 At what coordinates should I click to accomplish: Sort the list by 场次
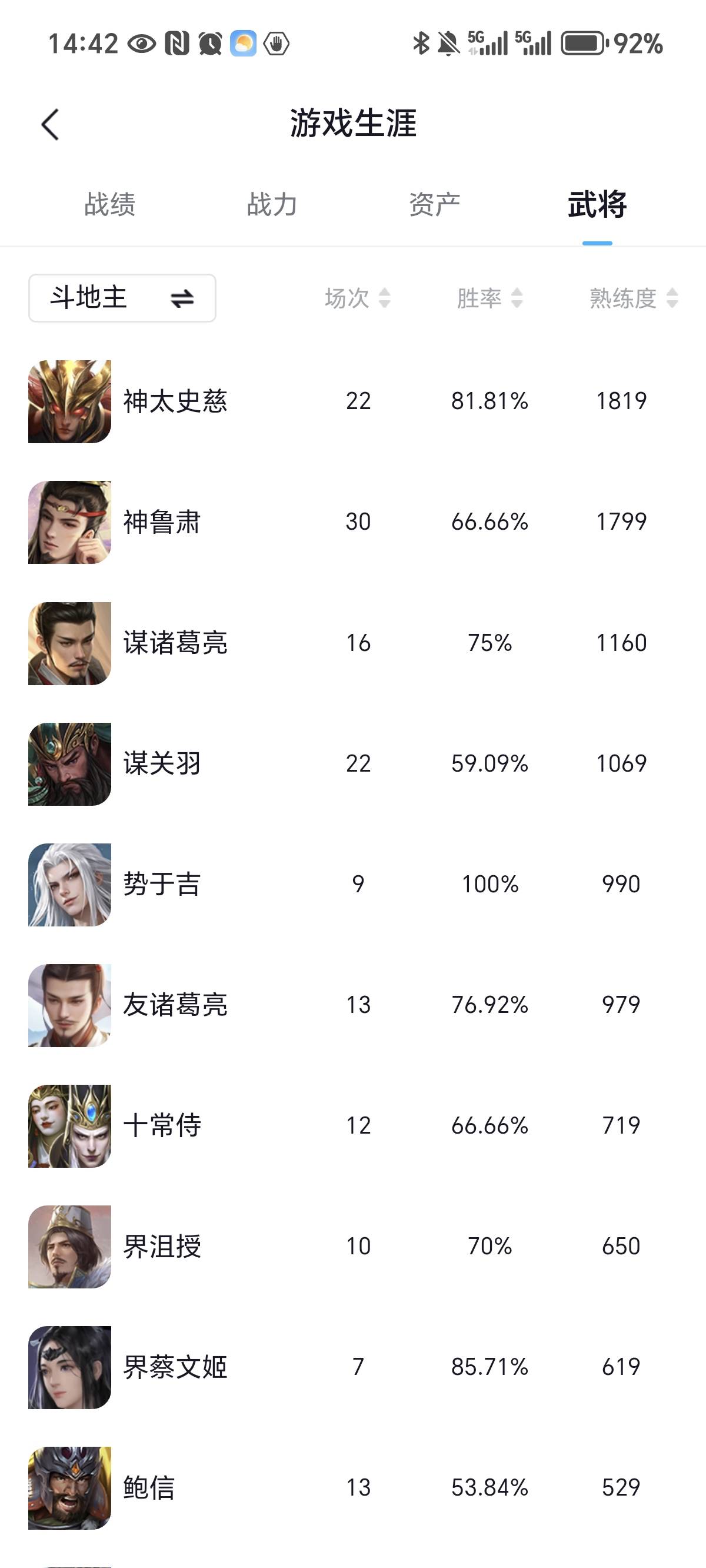(358, 298)
